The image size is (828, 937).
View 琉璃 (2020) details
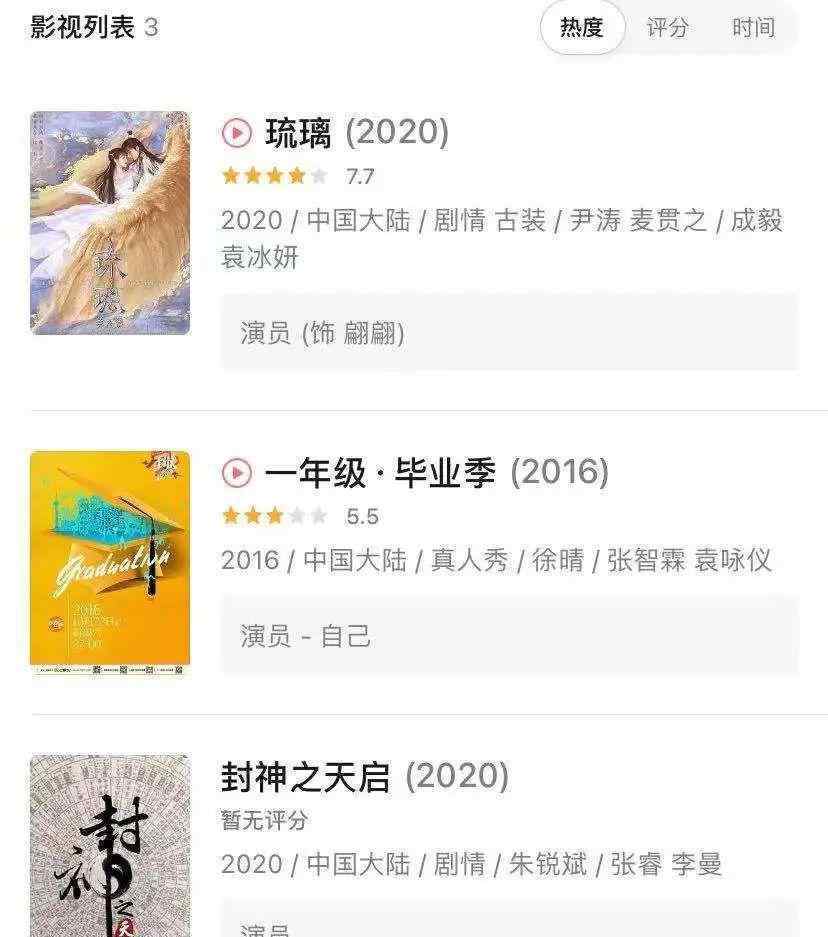point(357,132)
